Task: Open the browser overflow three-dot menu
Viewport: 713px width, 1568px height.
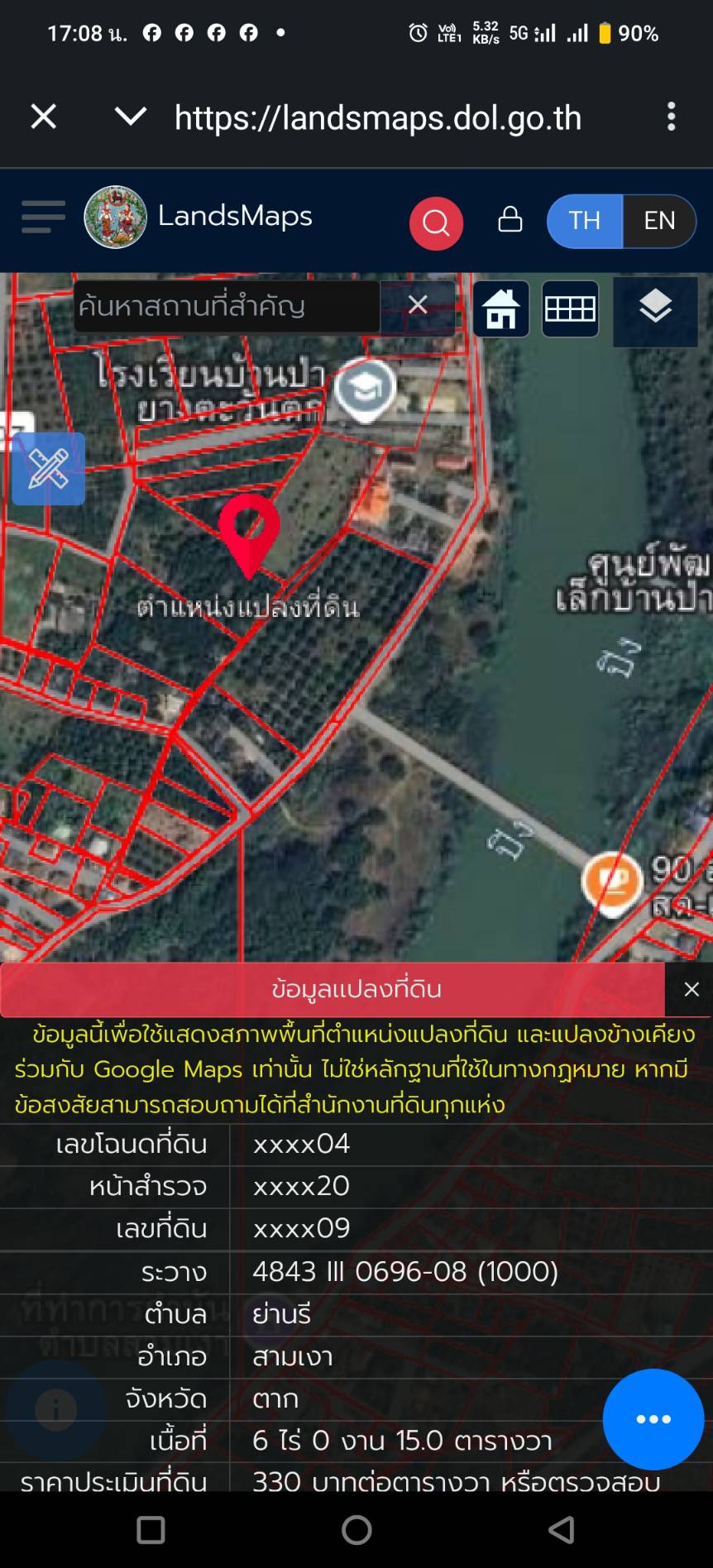Action: (x=672, y=117)
